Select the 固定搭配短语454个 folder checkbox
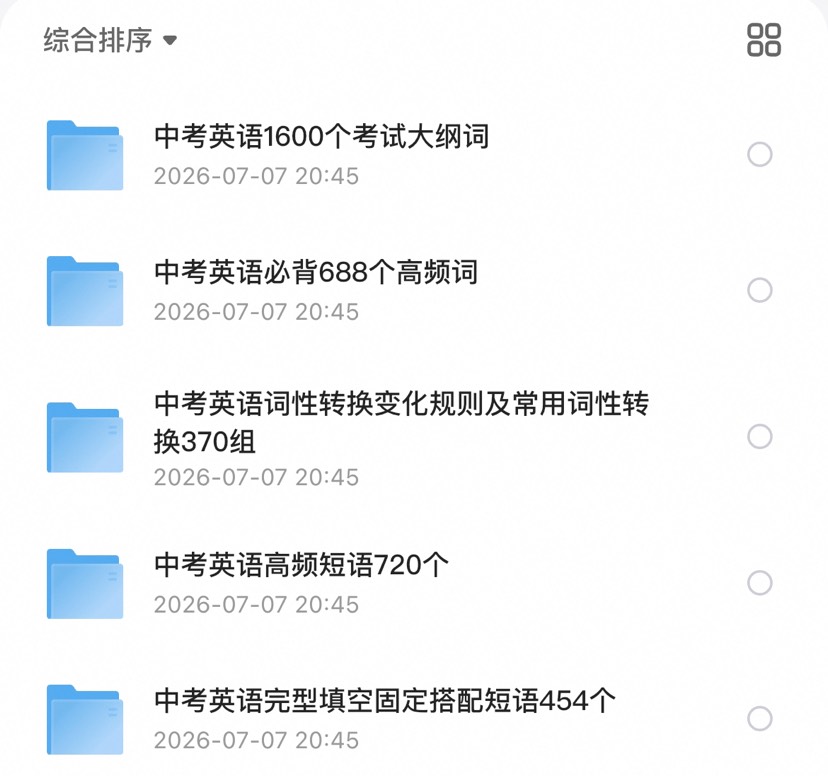The width and height of the screenshot is (828, 776). coord(760,718)
